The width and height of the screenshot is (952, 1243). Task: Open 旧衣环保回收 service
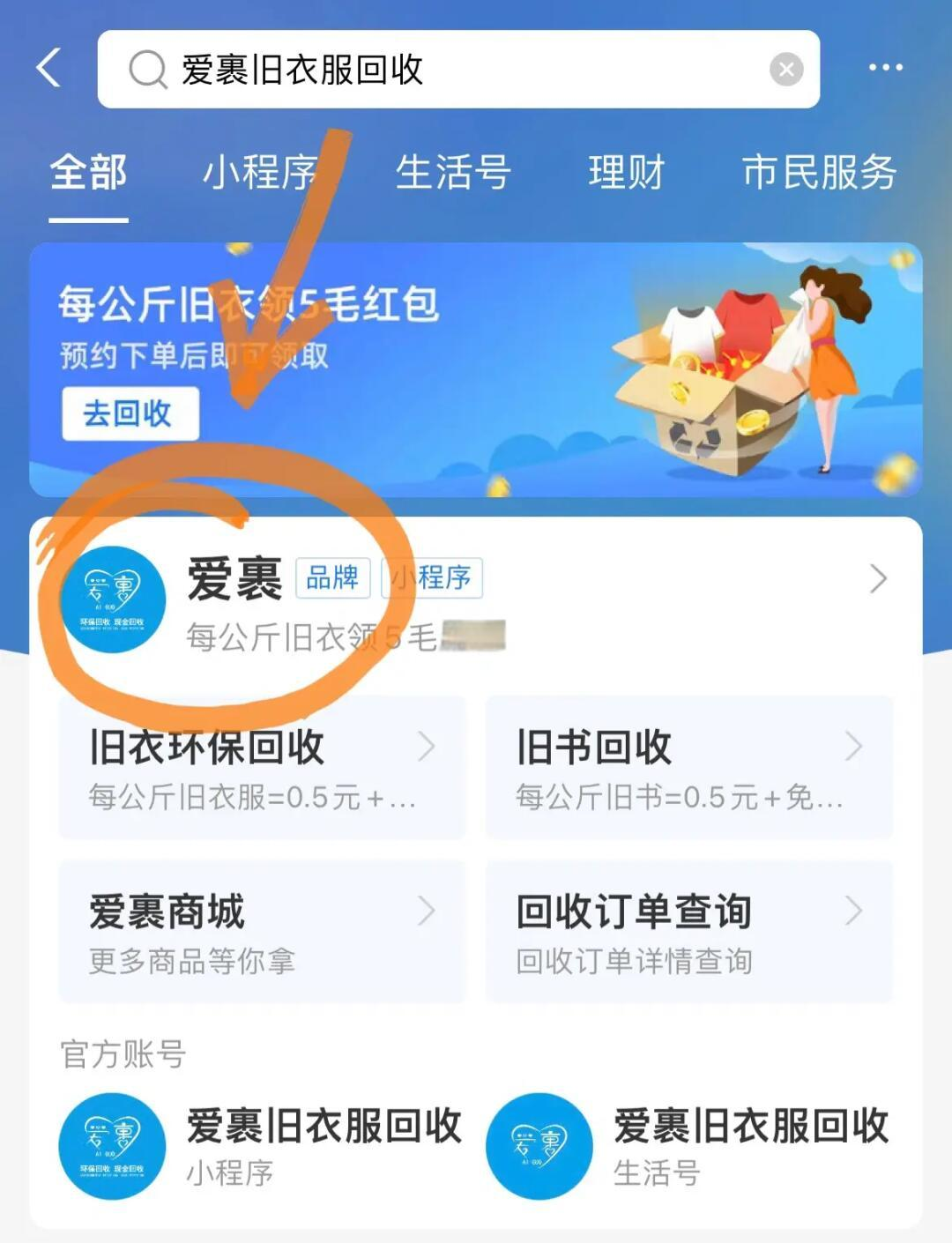[x=261, y=767]
